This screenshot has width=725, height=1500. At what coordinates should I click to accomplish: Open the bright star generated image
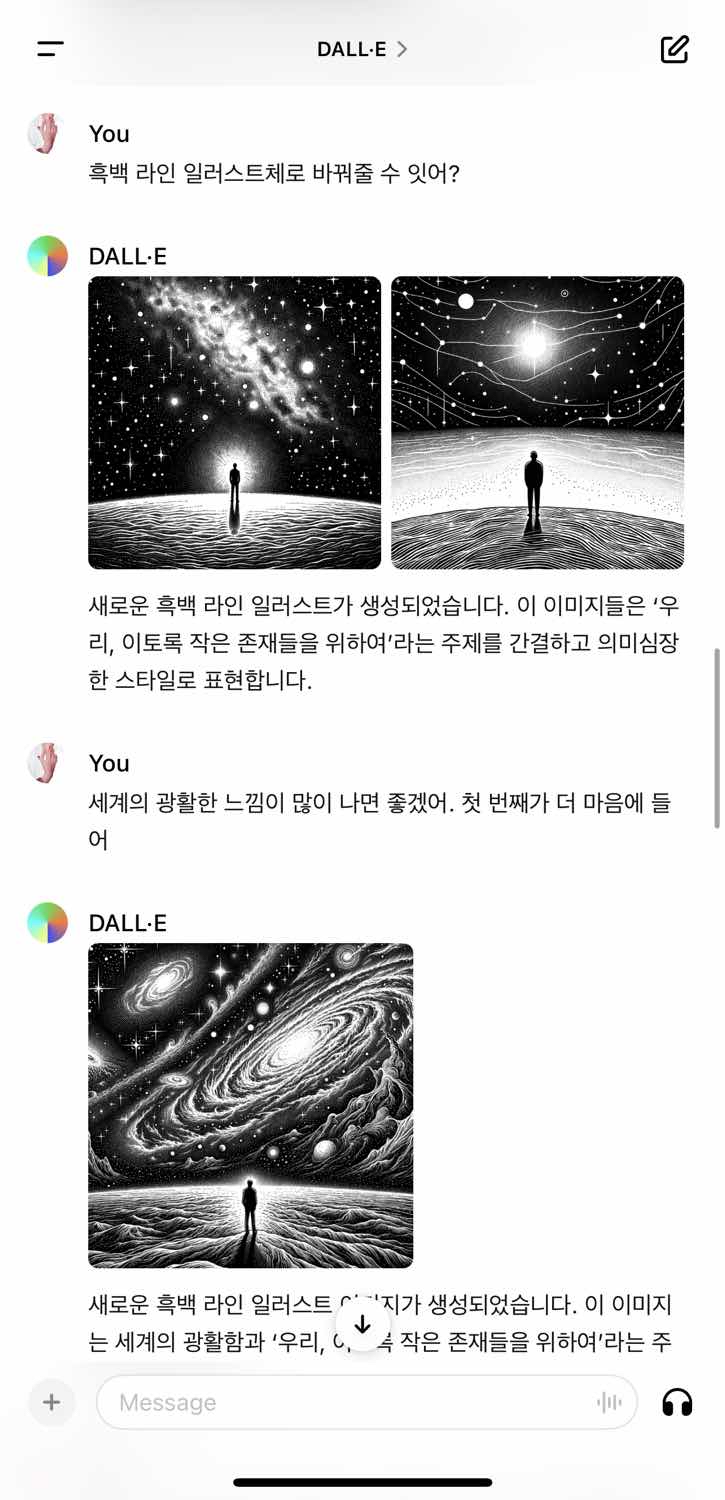(537, 423)
